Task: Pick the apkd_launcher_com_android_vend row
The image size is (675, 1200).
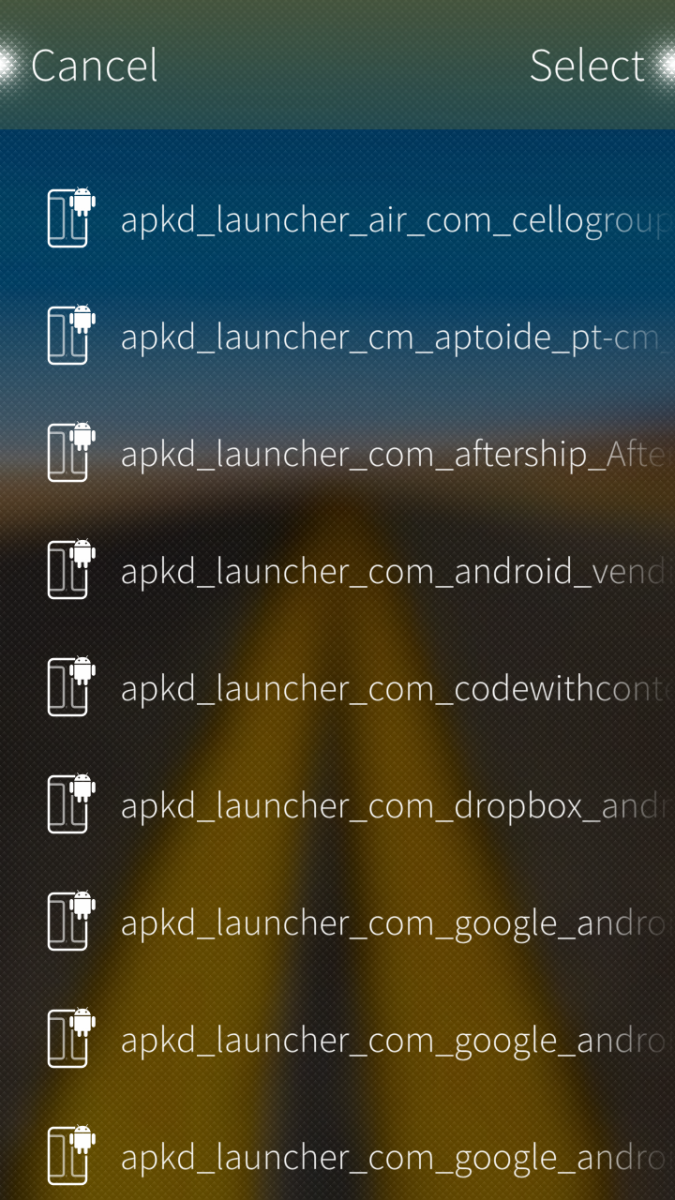Action: point(360,570)
